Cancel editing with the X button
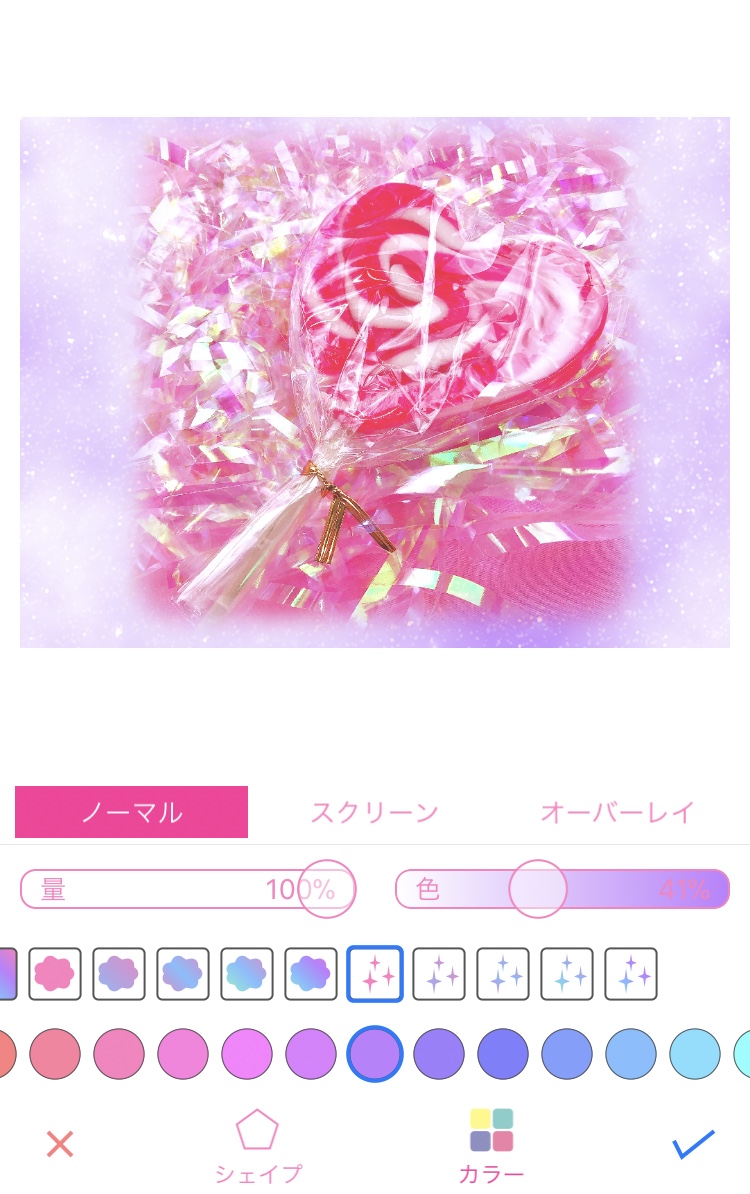This screenshot has width=750, height=1194. 60,1144
